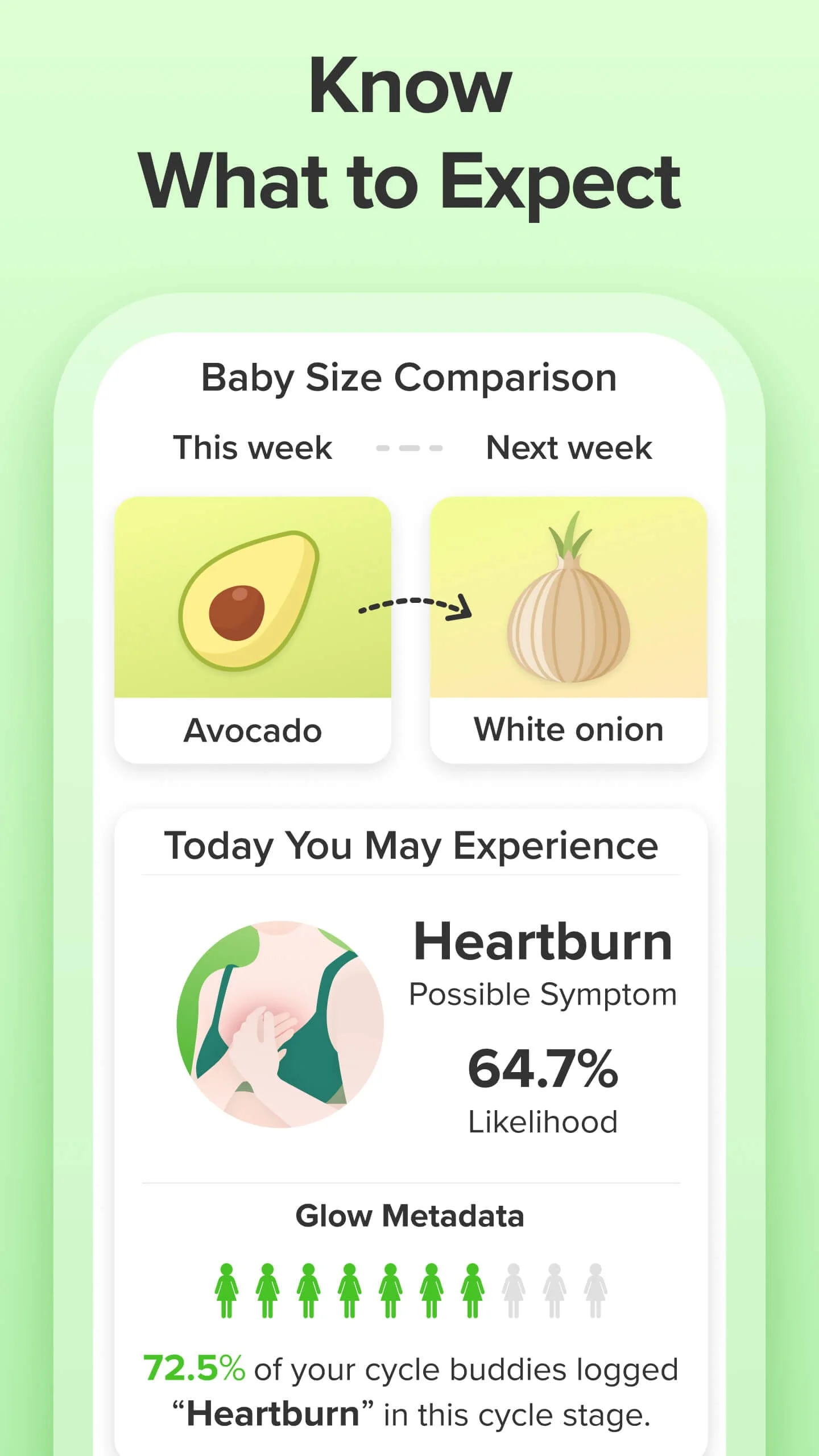819x1456 pixels.
Task: Expand the Baby Size Comparison card
Action: (x=408, y=377)
